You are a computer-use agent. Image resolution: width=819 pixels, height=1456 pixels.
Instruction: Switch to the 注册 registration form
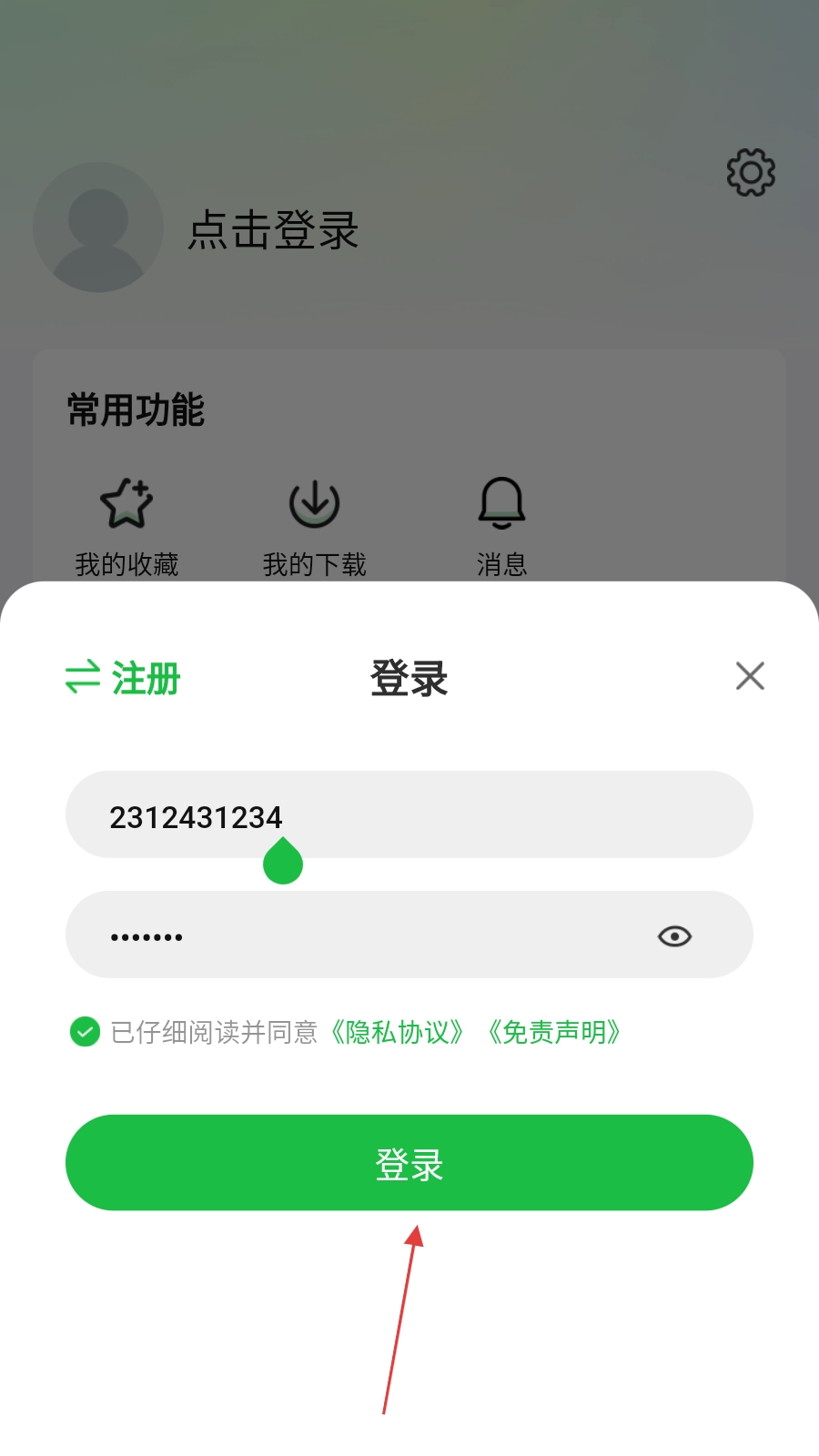[x=123, y=678]
